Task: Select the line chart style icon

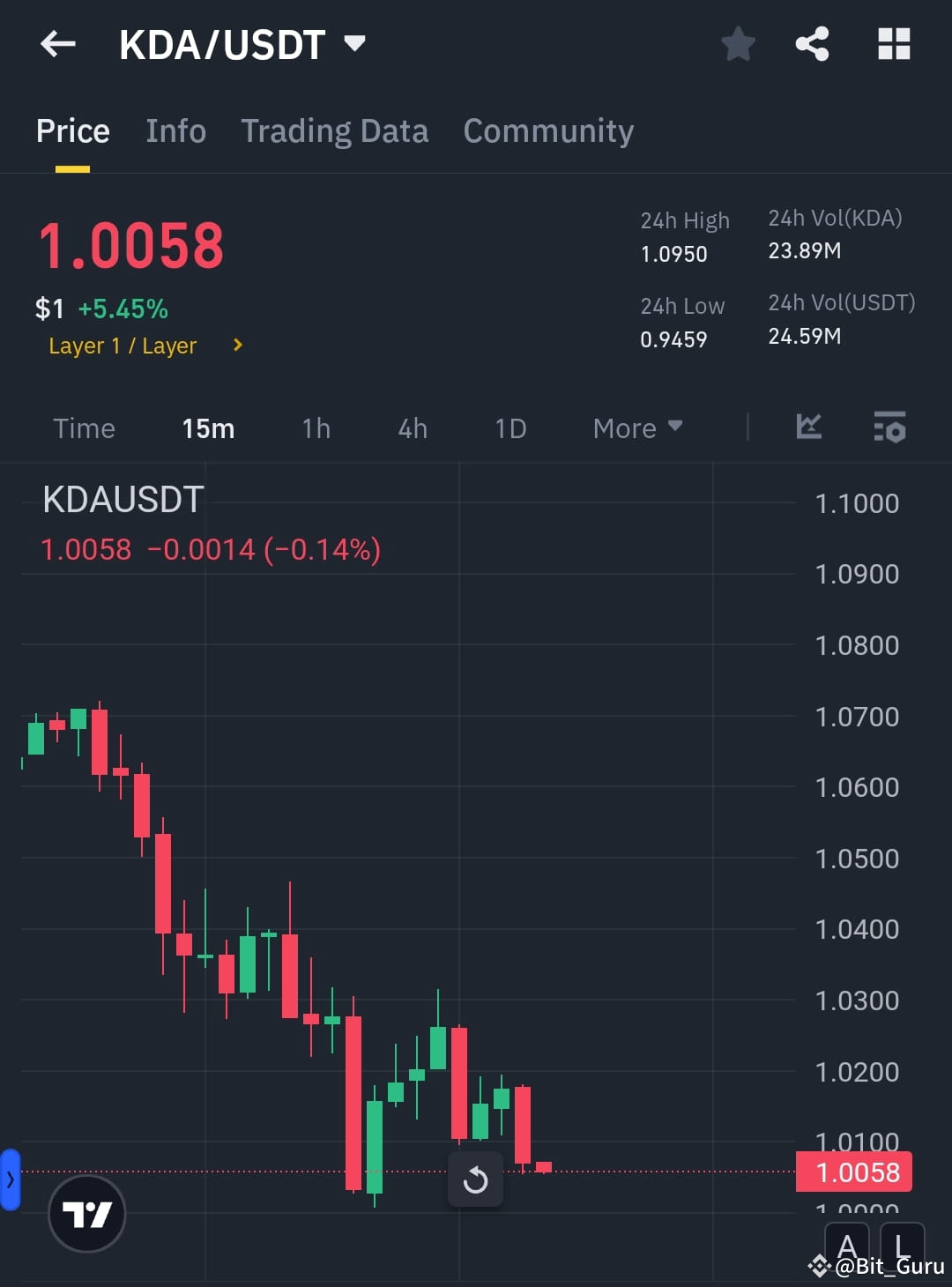Action: (x=808, y=428)
